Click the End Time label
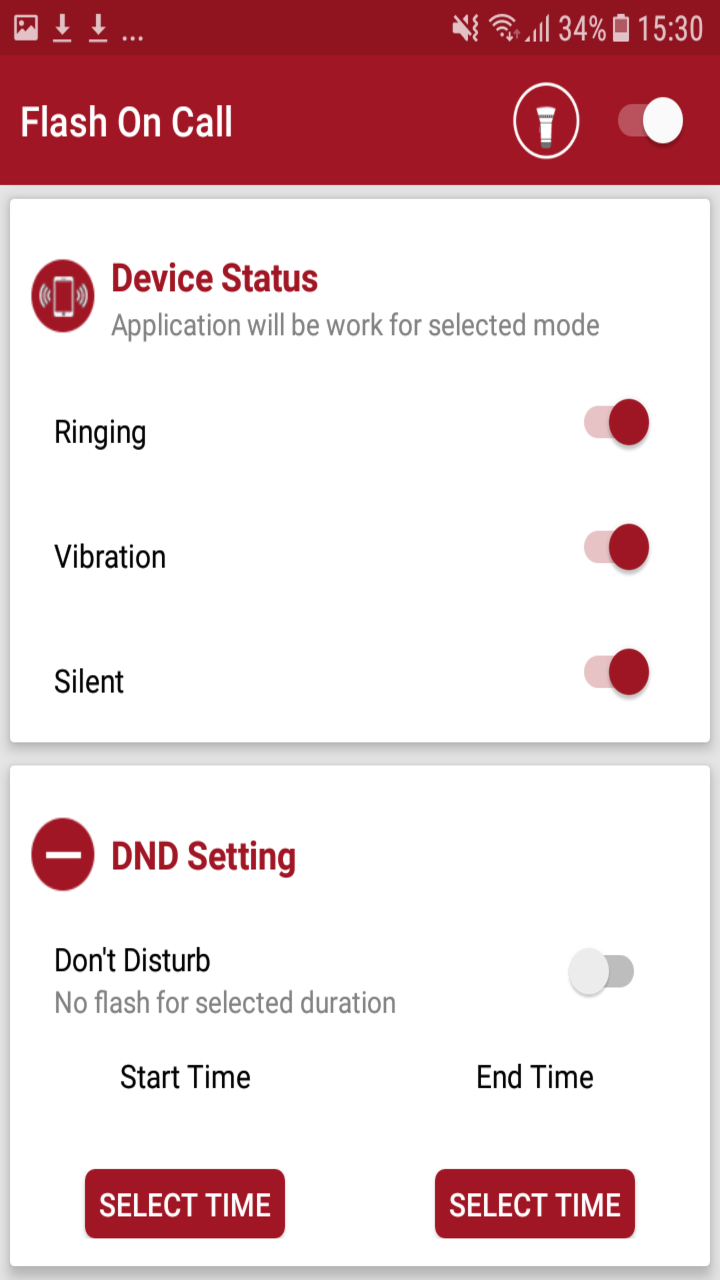Image resolution: width=720 pixels, height=1280 pixels. 535,1077
